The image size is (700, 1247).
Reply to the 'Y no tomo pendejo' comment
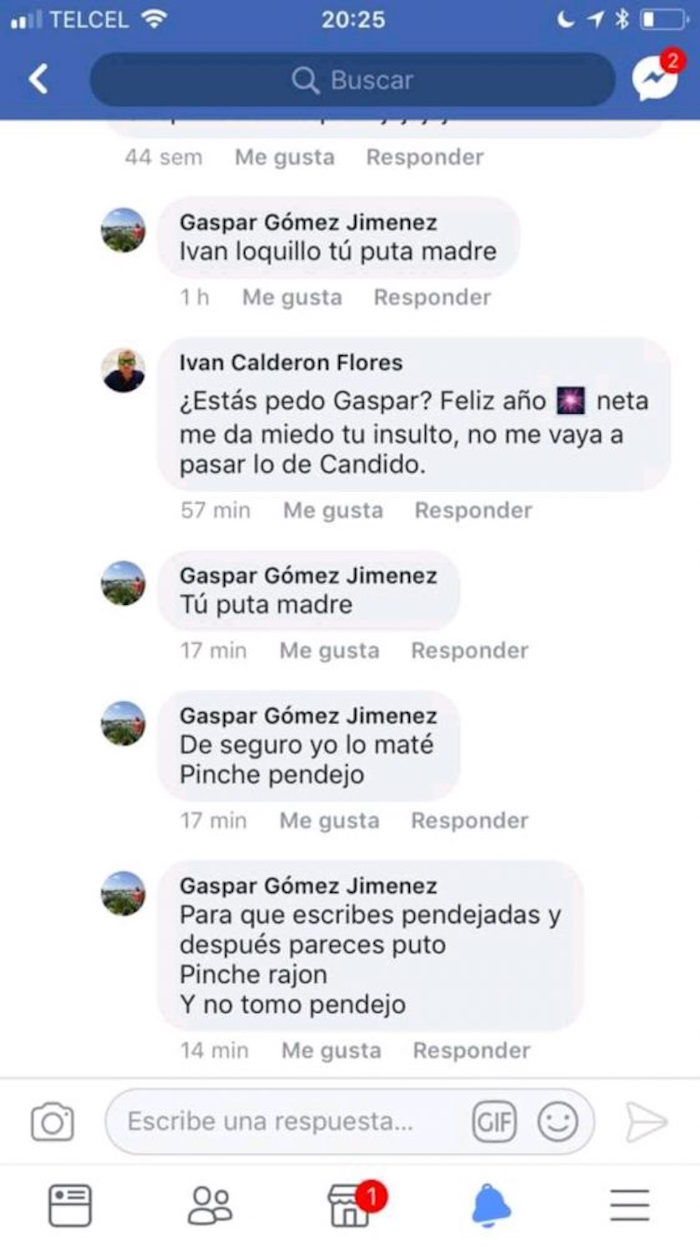(470, 1050)
